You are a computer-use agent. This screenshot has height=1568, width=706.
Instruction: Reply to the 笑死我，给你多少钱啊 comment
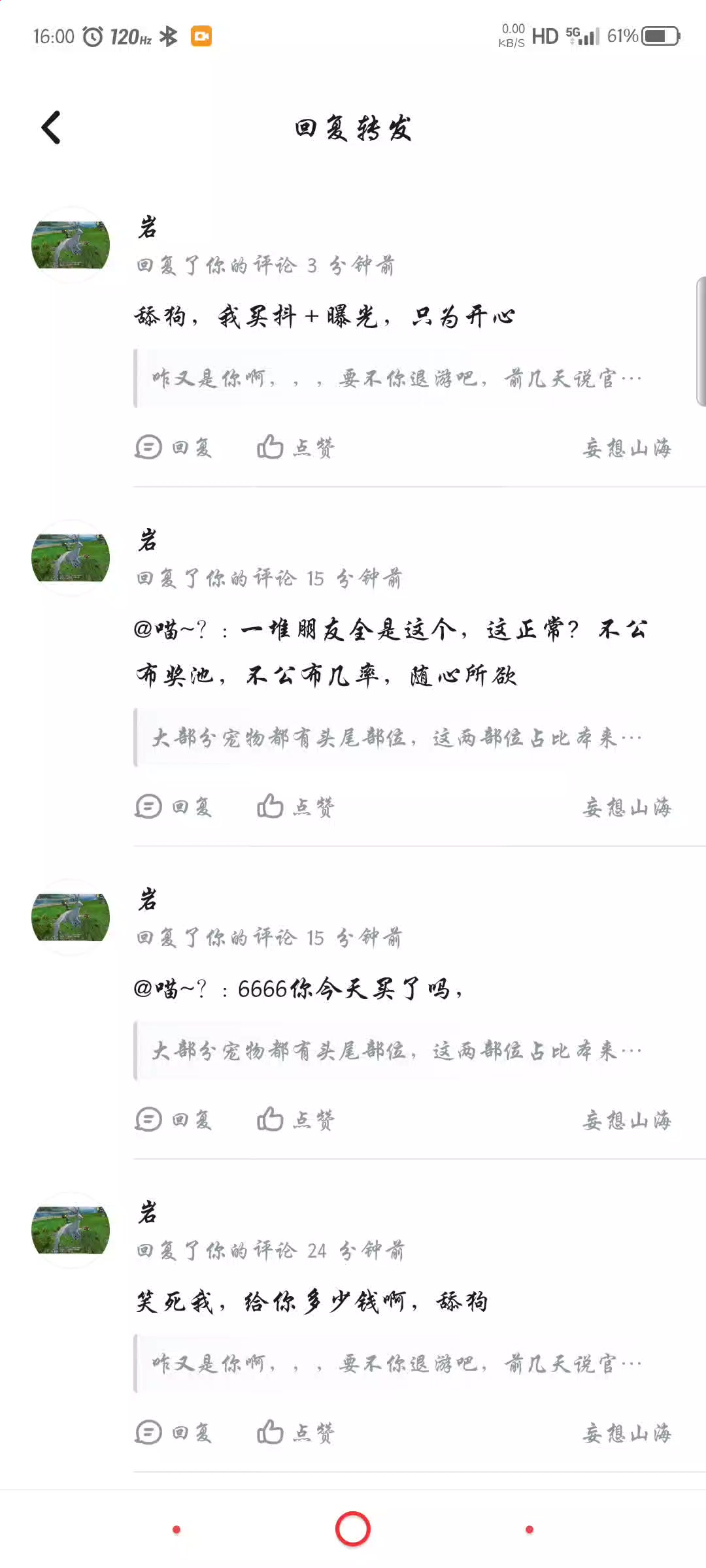tap(174, 1433)
